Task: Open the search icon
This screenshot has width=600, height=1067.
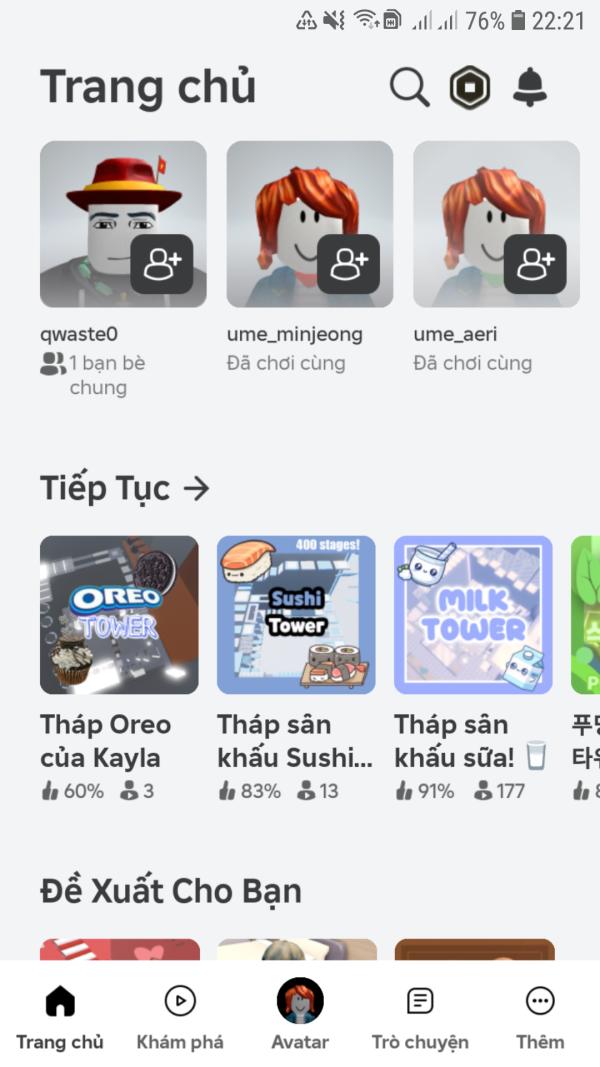Action: (x=409, y=88)
